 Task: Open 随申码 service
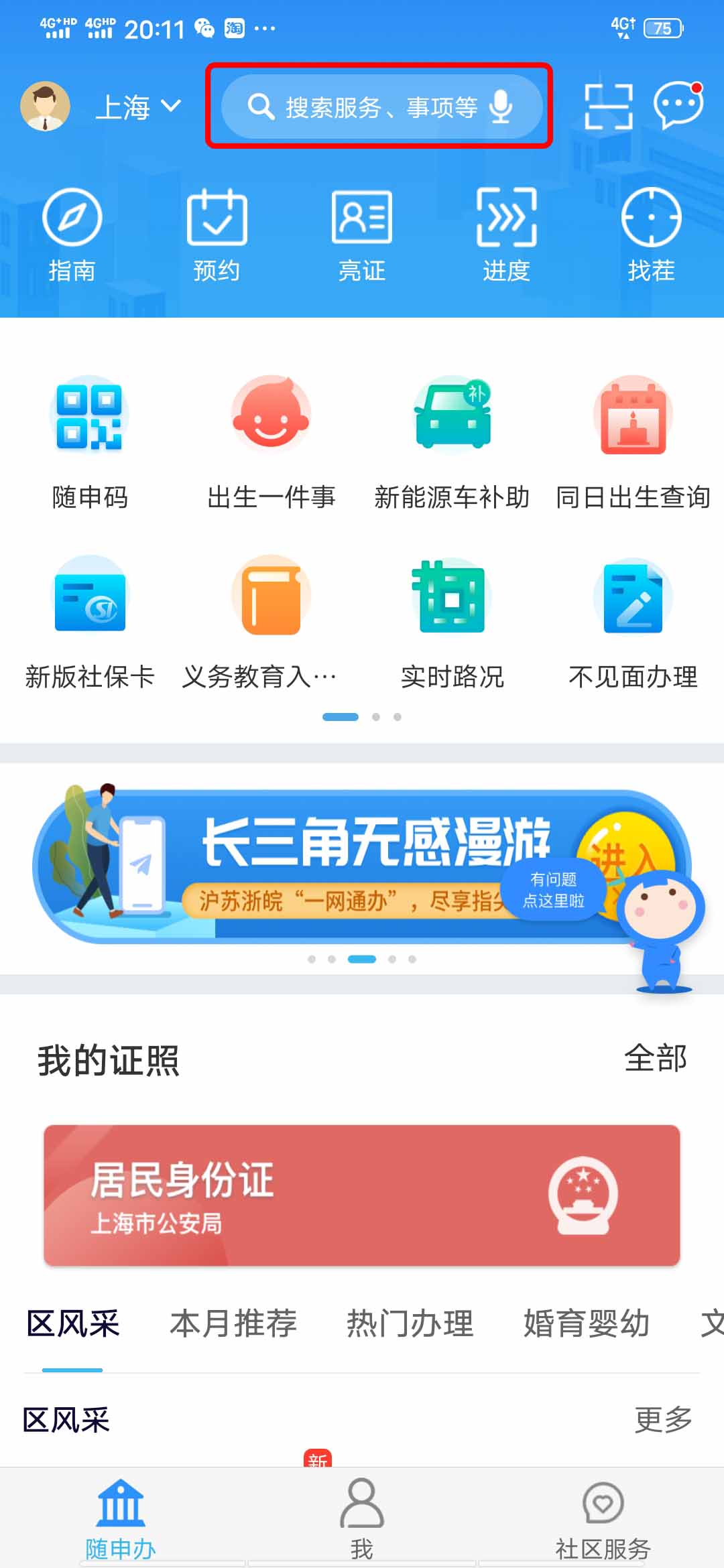pos(90,442)
